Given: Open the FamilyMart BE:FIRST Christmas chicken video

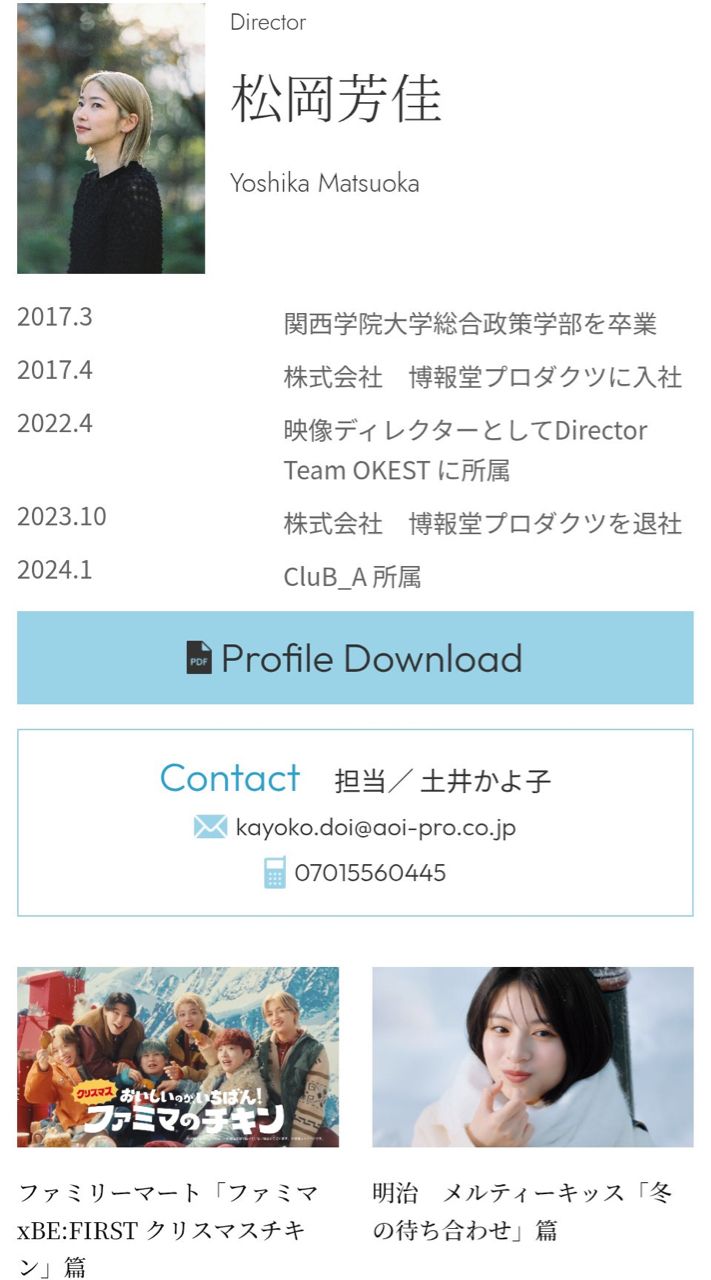Looking at the screenshot, I should pyautogui.click(x=178, y=1057).
